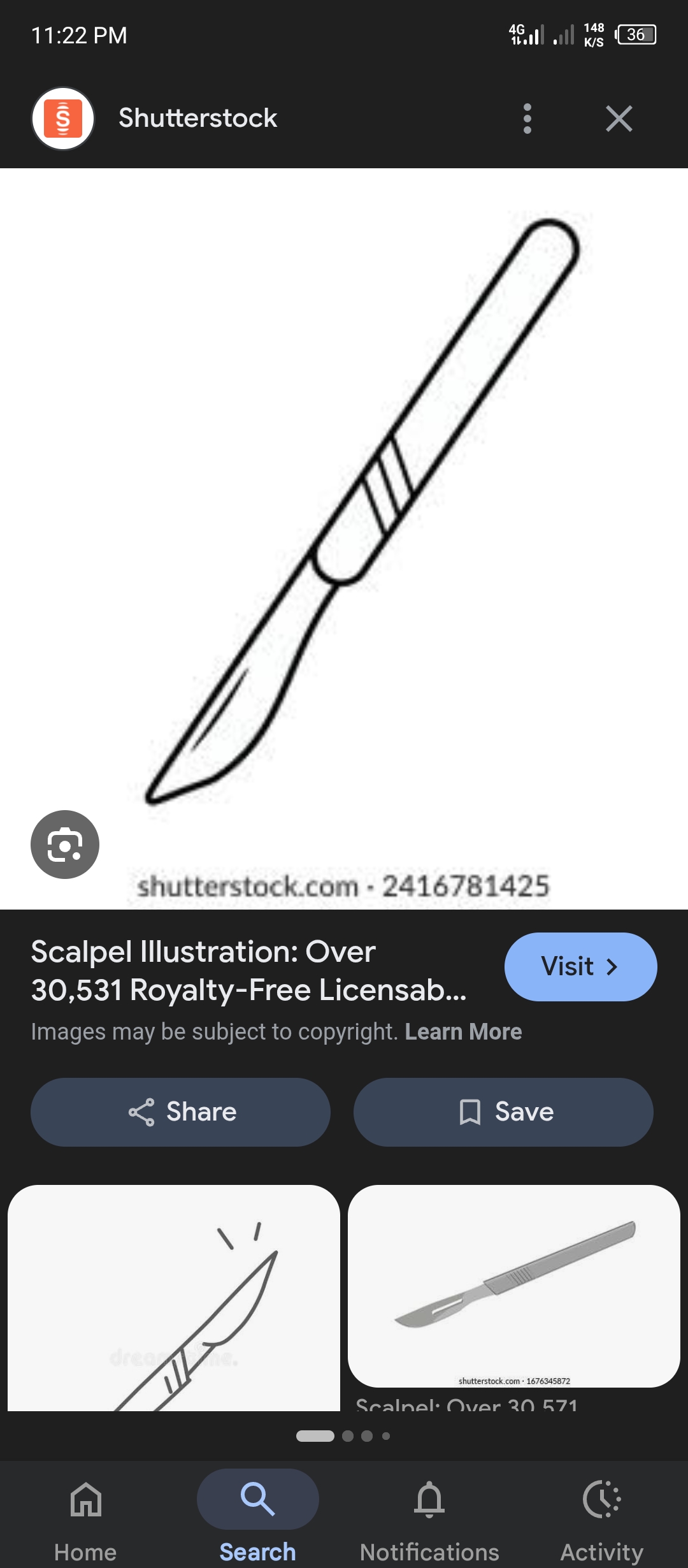This screenshot has height=1568, width=688.
Task: Close the image viewer
Action: tap(619, 119)
